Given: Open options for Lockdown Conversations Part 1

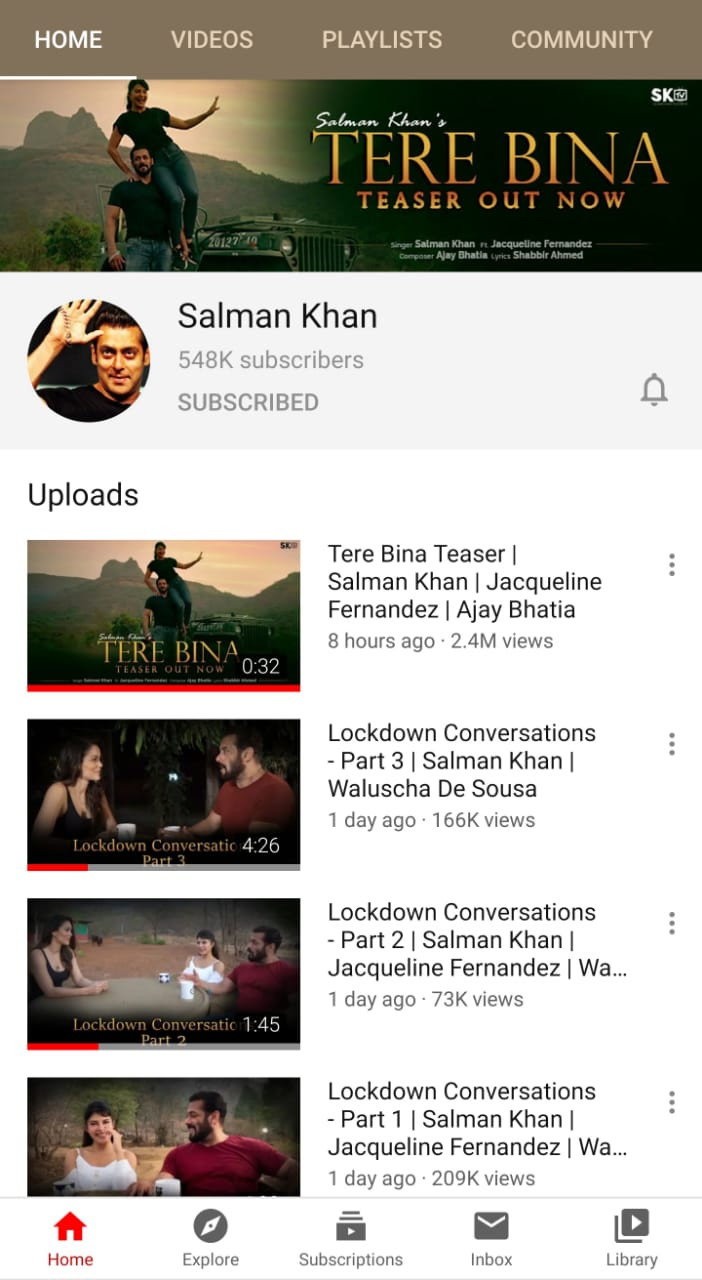Looking at the screenshot, I should [672, 1102].
